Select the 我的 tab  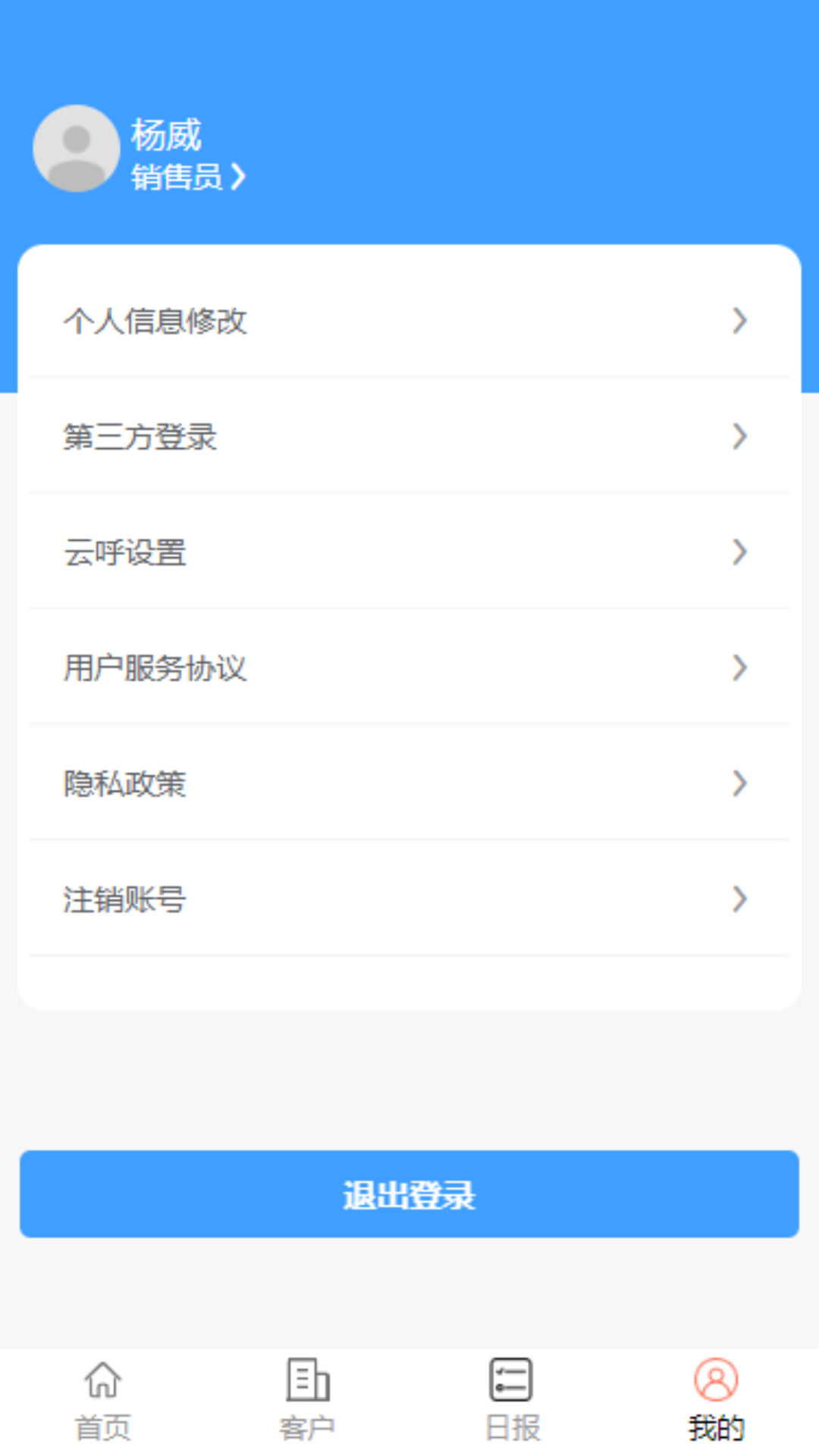point(716,1401)
